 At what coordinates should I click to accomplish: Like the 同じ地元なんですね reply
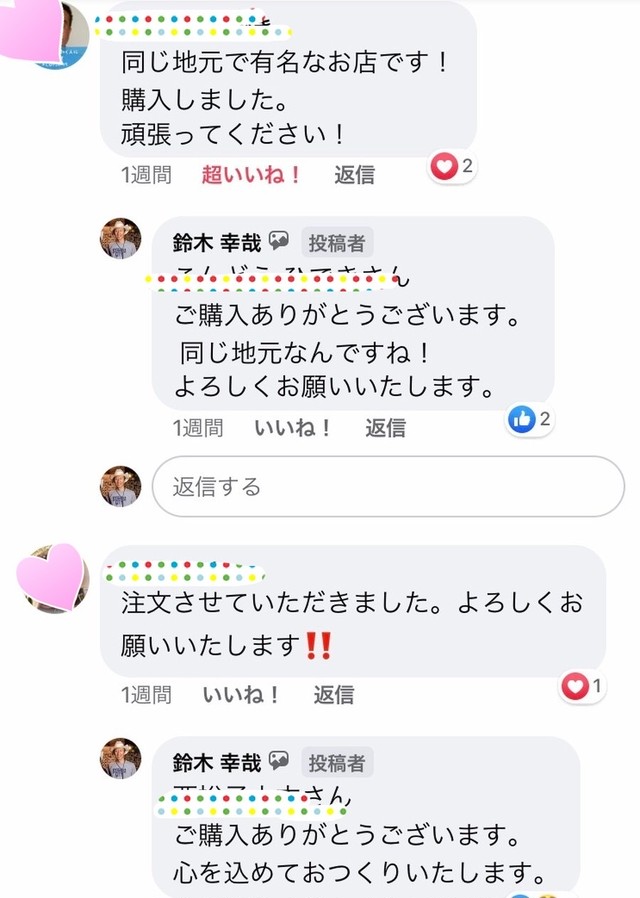point(292,428)
